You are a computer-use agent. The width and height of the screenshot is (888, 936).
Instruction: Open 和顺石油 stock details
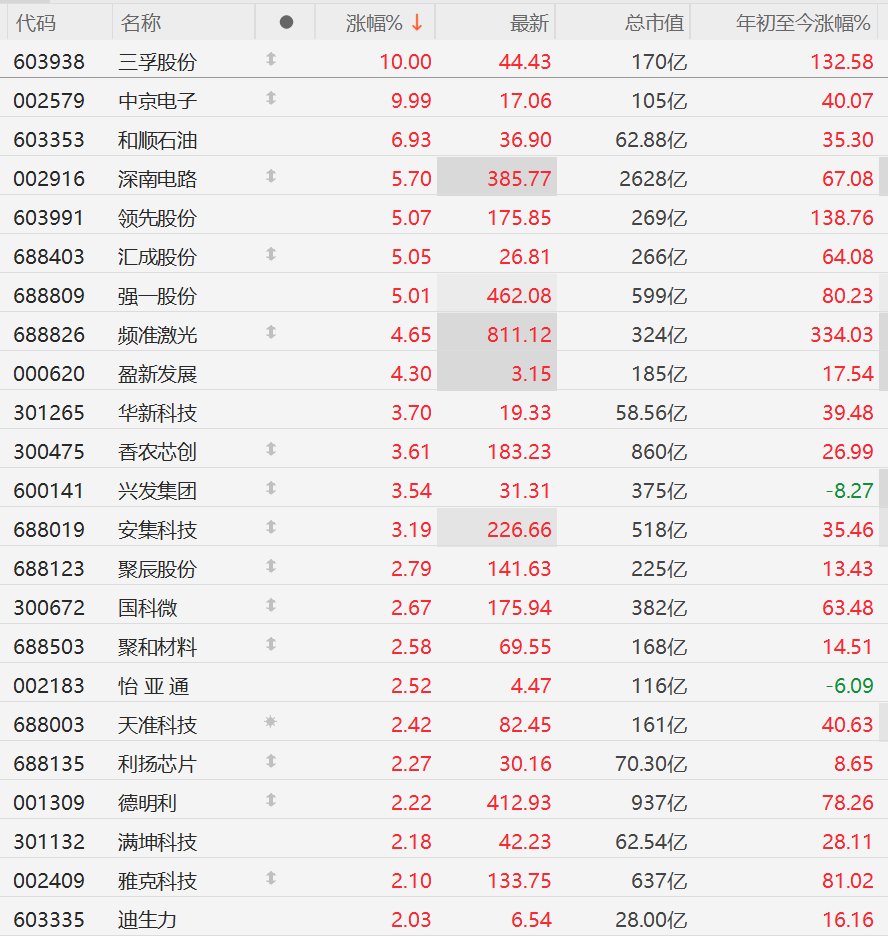pos(444,139)
